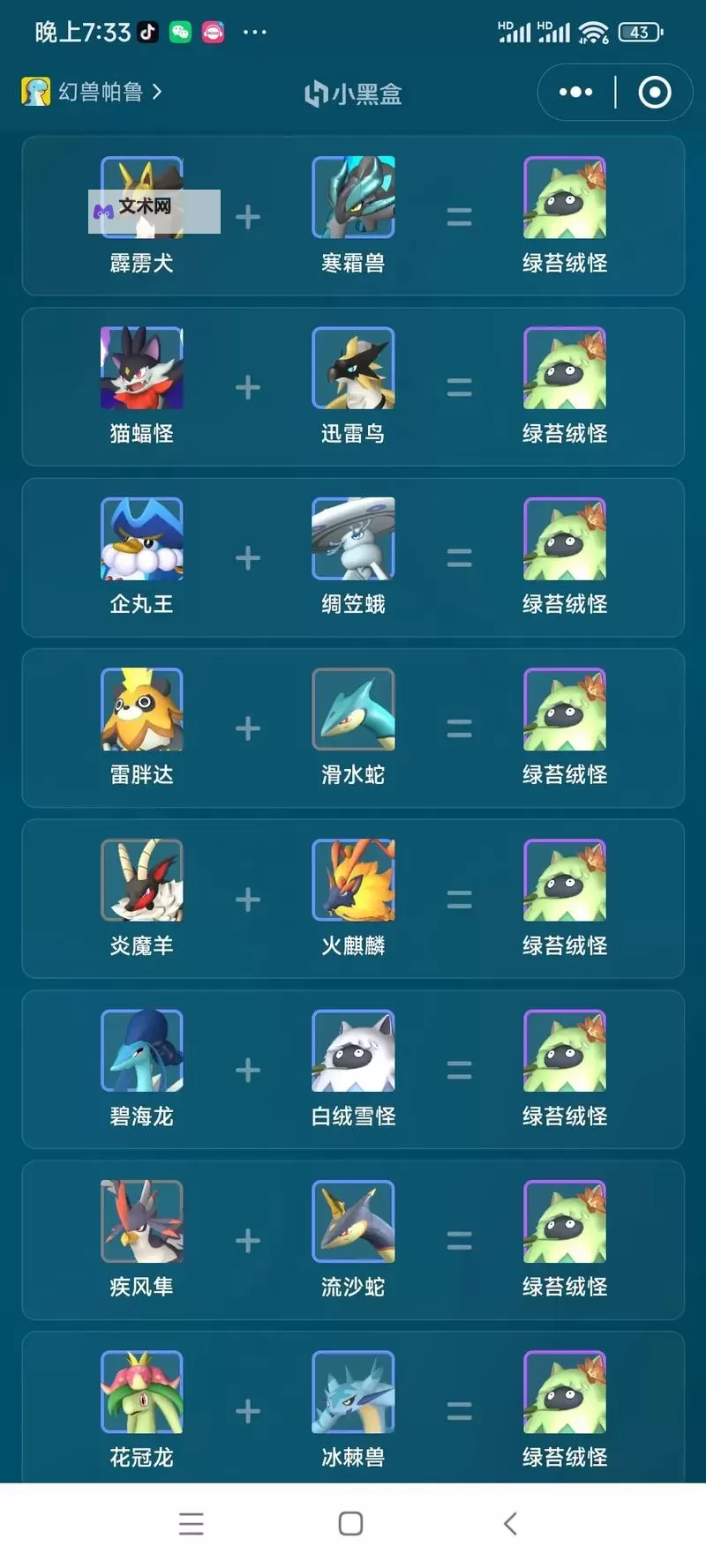Open the mini program's three-dot menu
The image size is (706, 1568).
click(x=575, y=92)
